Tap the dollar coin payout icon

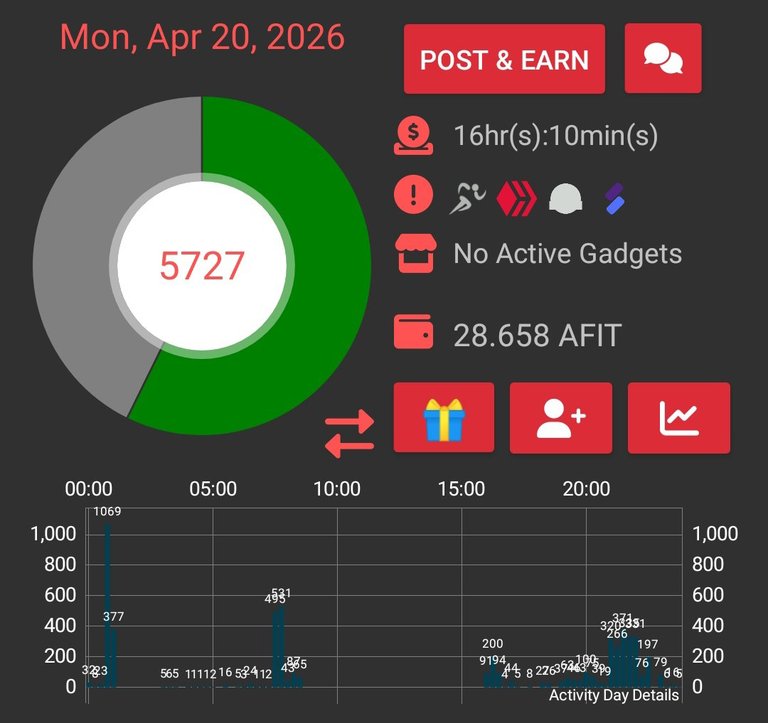pyautogui.click(x=413, y=136)
